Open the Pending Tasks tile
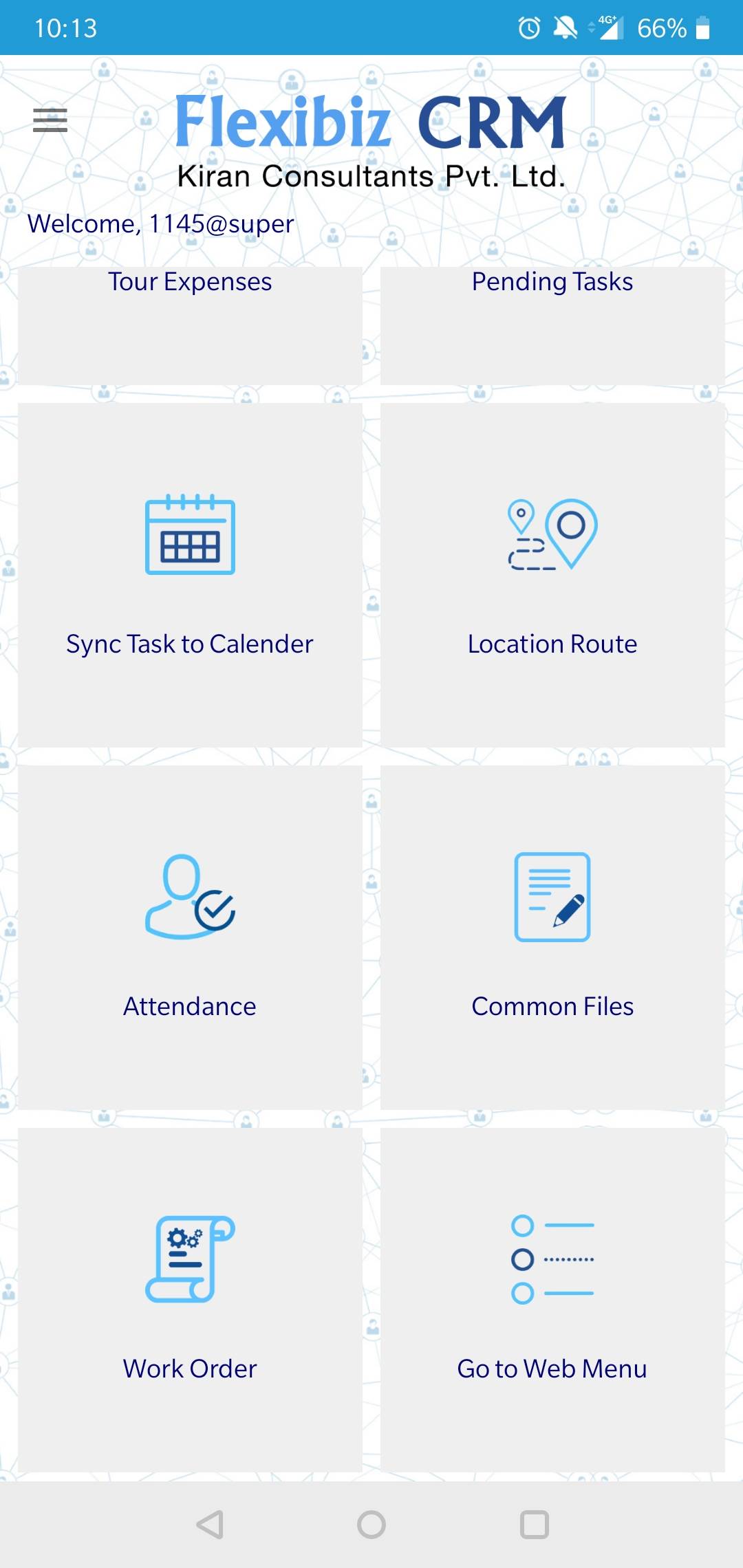This screenshot has height=1568, width=743. click(x=552, y=325)
